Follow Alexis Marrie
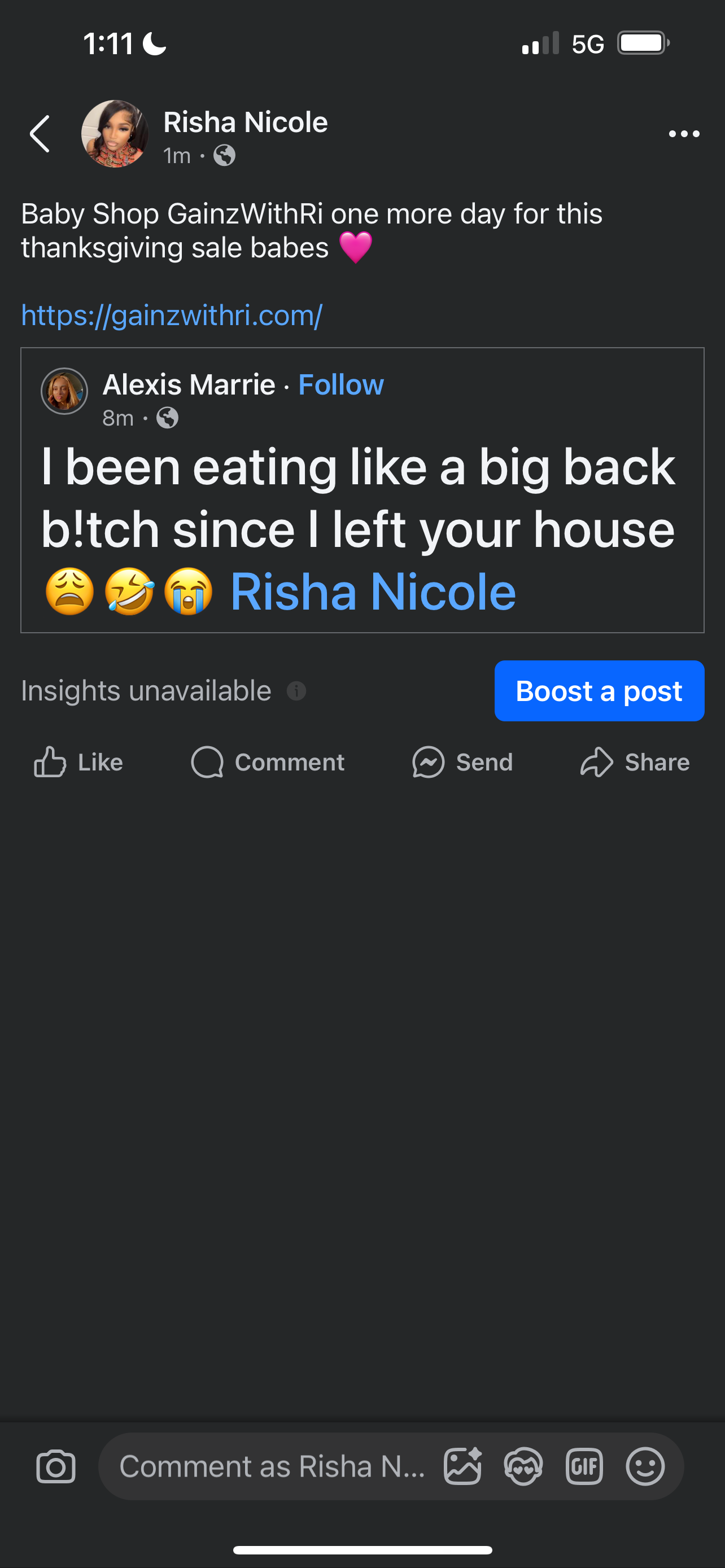 tap(341, 385)
